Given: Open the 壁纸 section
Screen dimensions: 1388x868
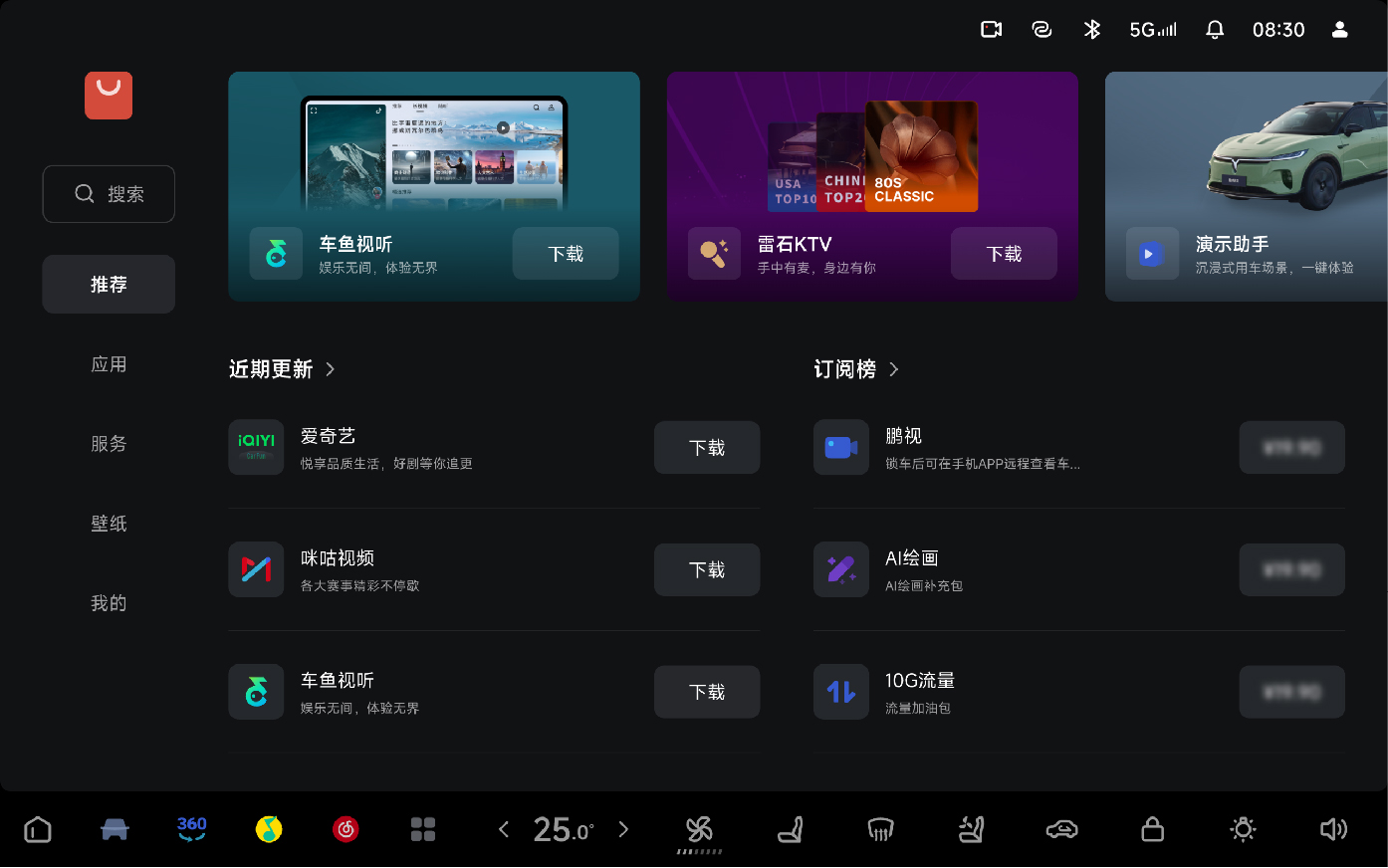Looking at the screenshot, I should (109, 524).
